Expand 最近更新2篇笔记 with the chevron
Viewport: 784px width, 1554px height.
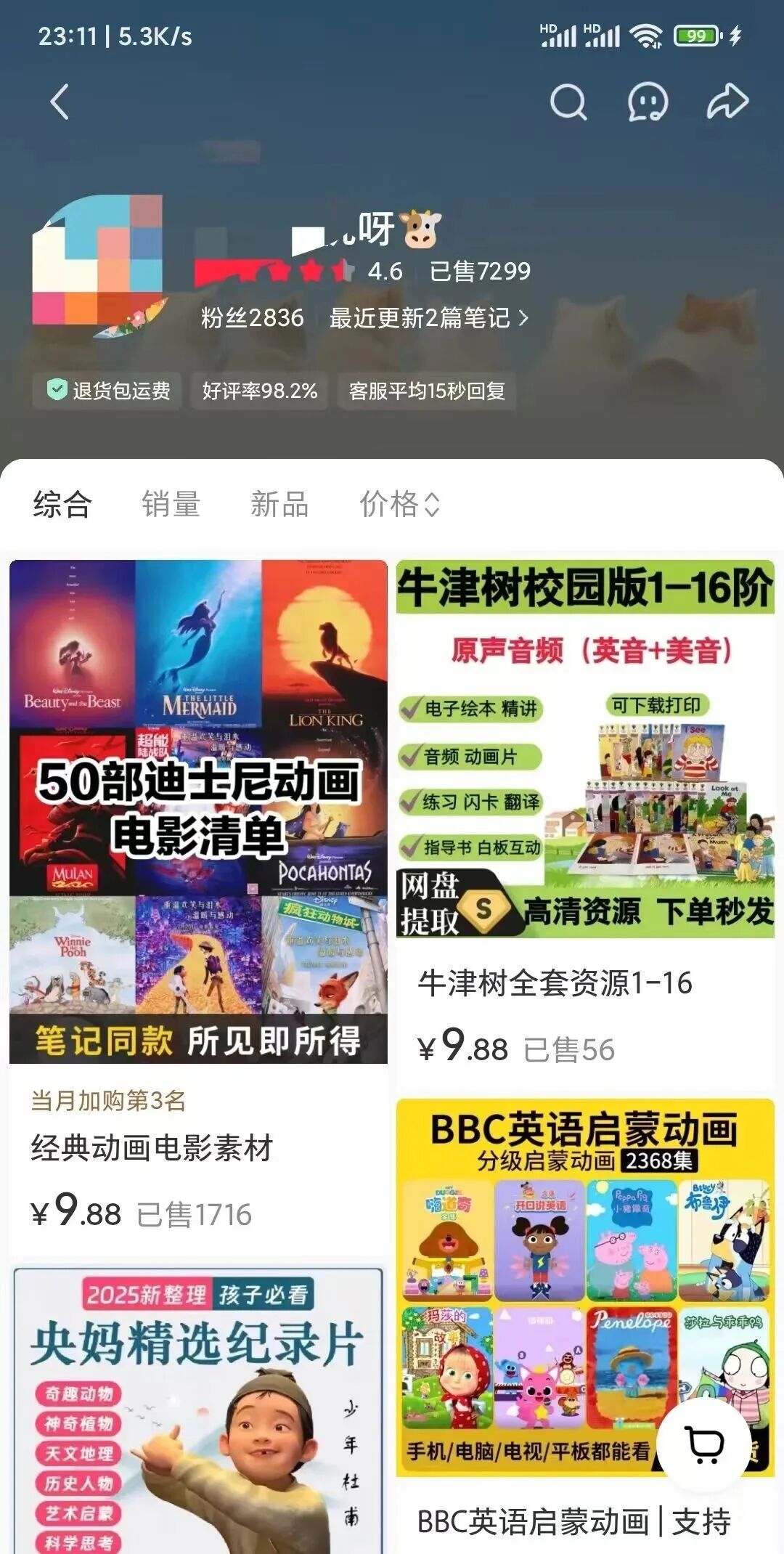[524, 317]
